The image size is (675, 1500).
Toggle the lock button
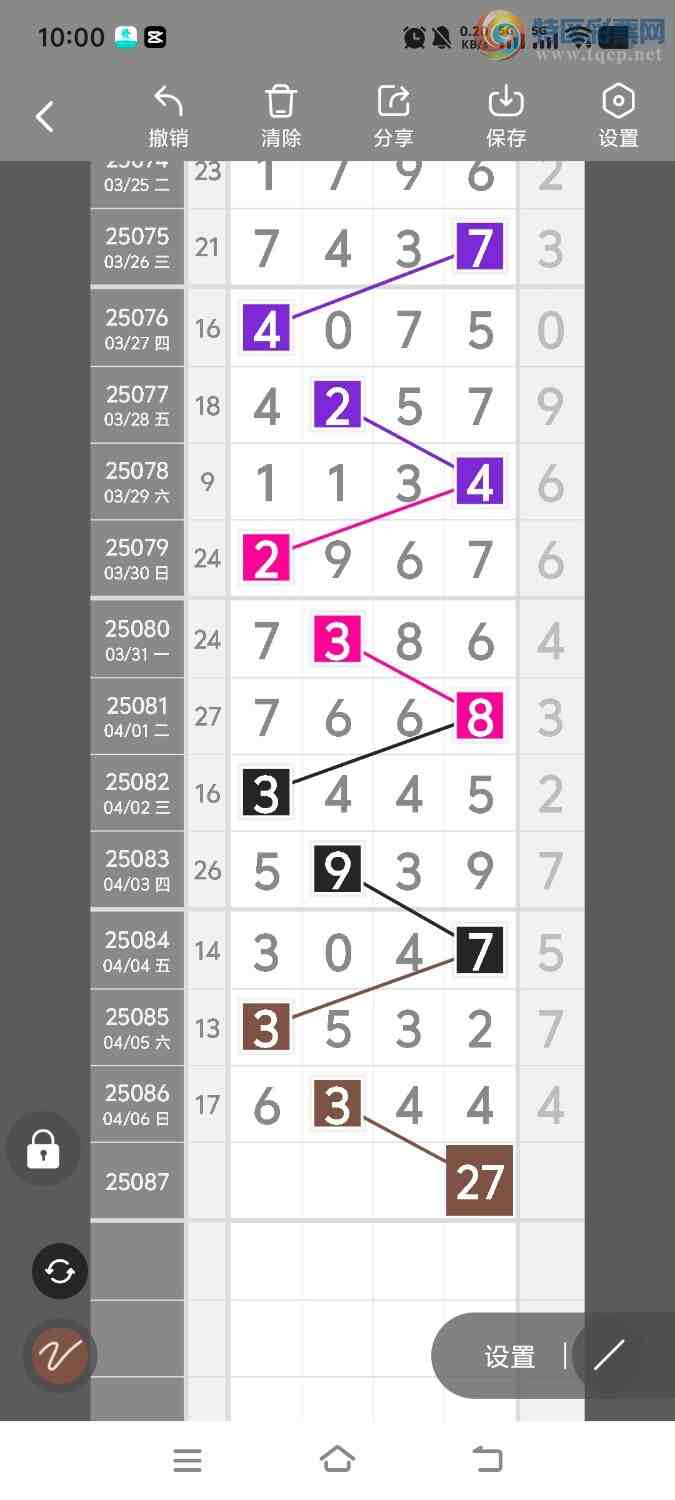(x=43, y=1149)
